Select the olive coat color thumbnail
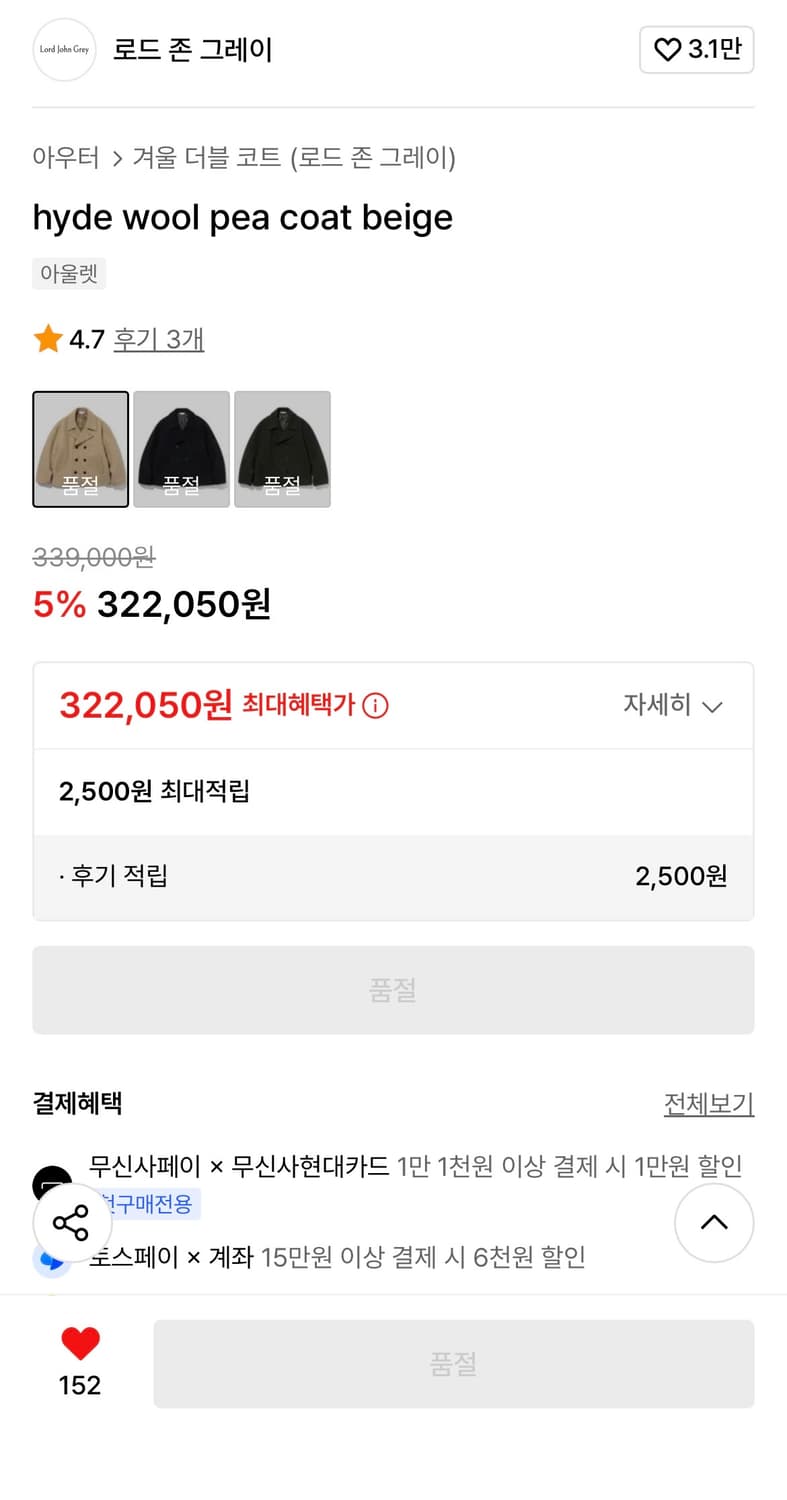 (282, 449)
